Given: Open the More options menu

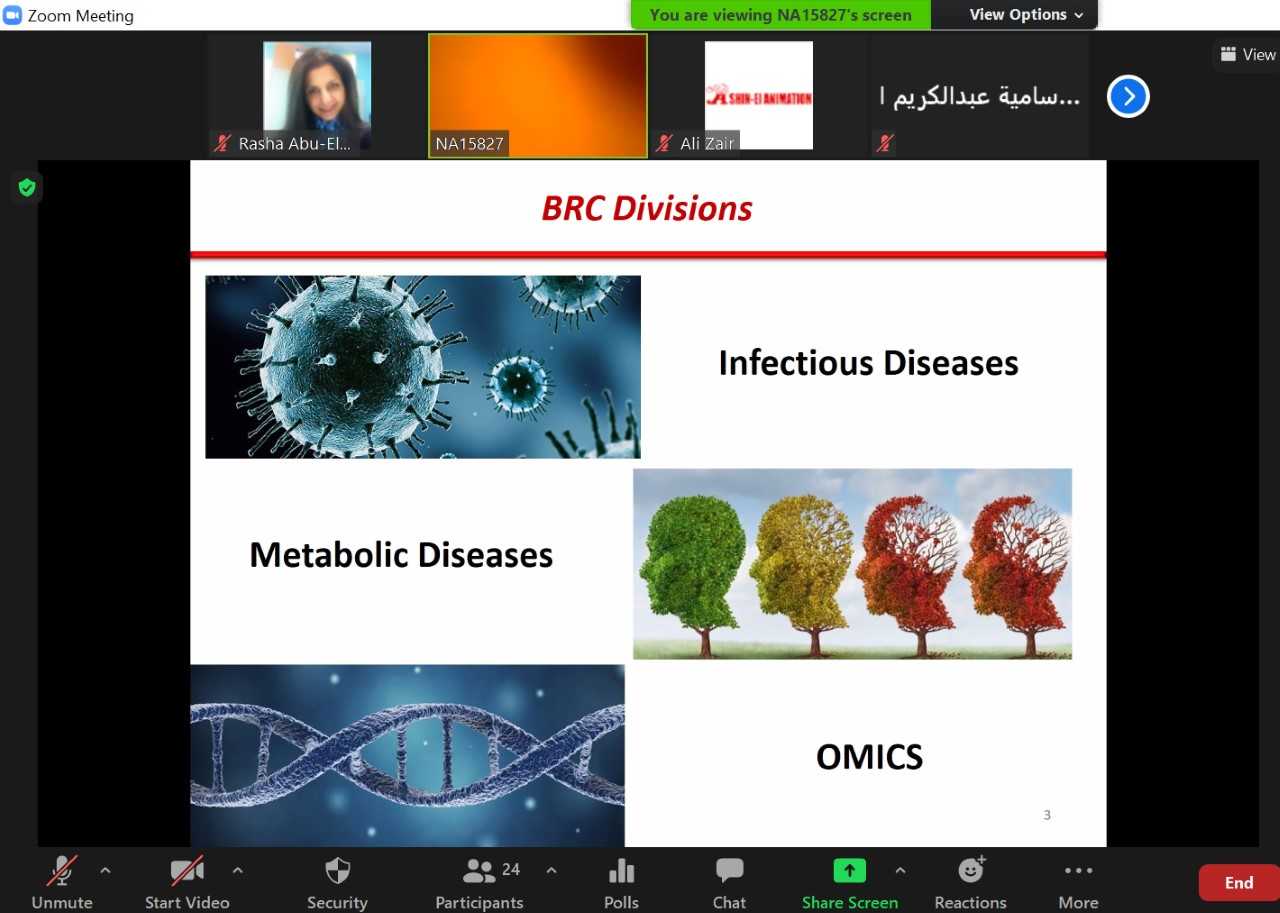Looking at the screenshot, I should click(1078, 882).
